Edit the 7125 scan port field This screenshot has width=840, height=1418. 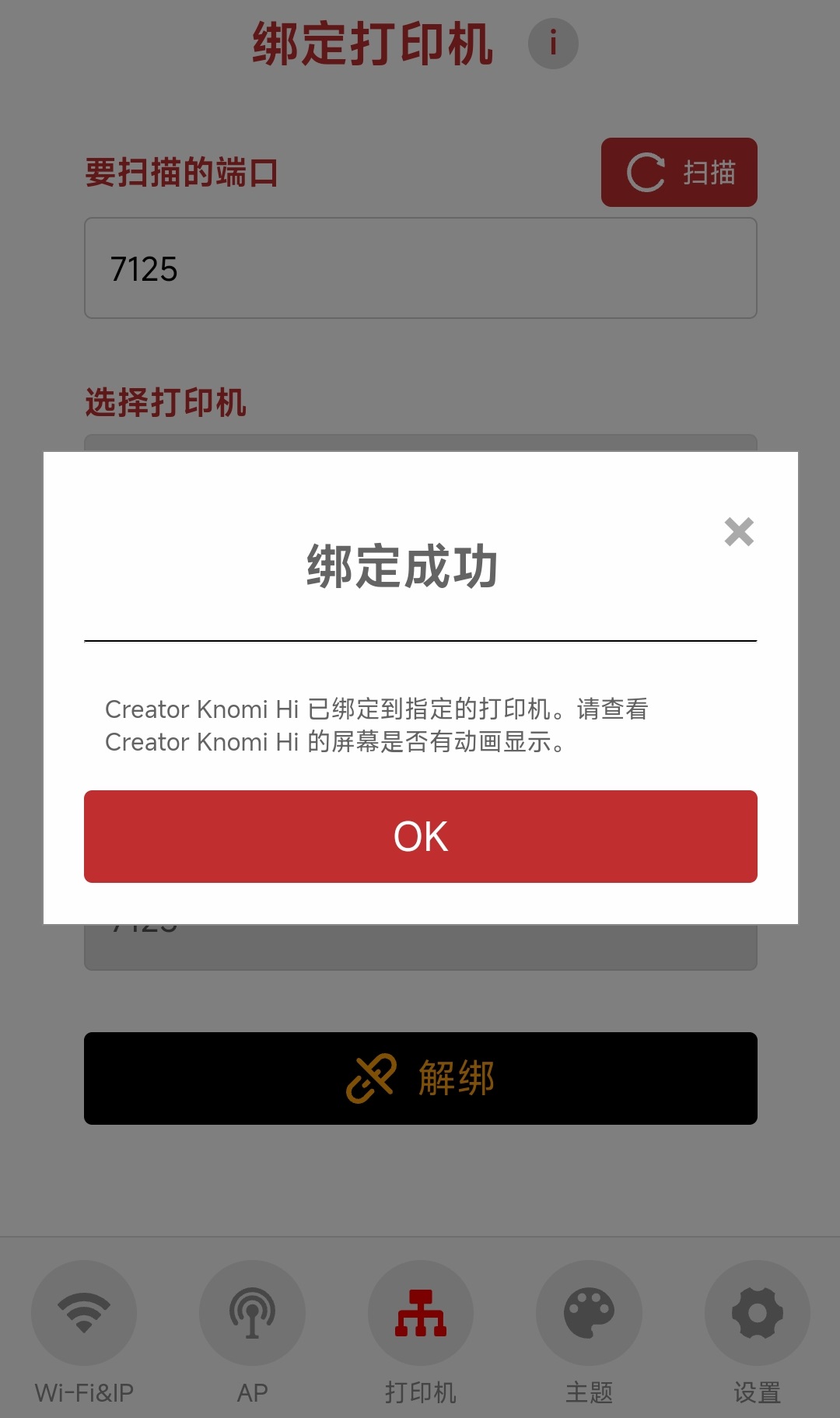[420, 268]
